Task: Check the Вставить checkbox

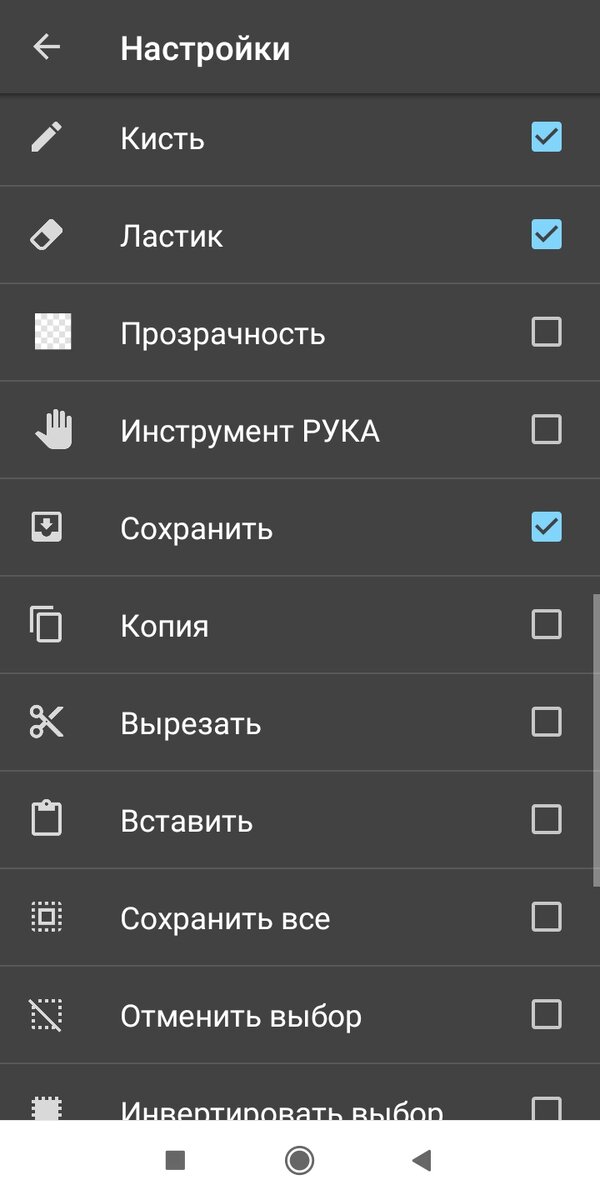Action: 546,820
